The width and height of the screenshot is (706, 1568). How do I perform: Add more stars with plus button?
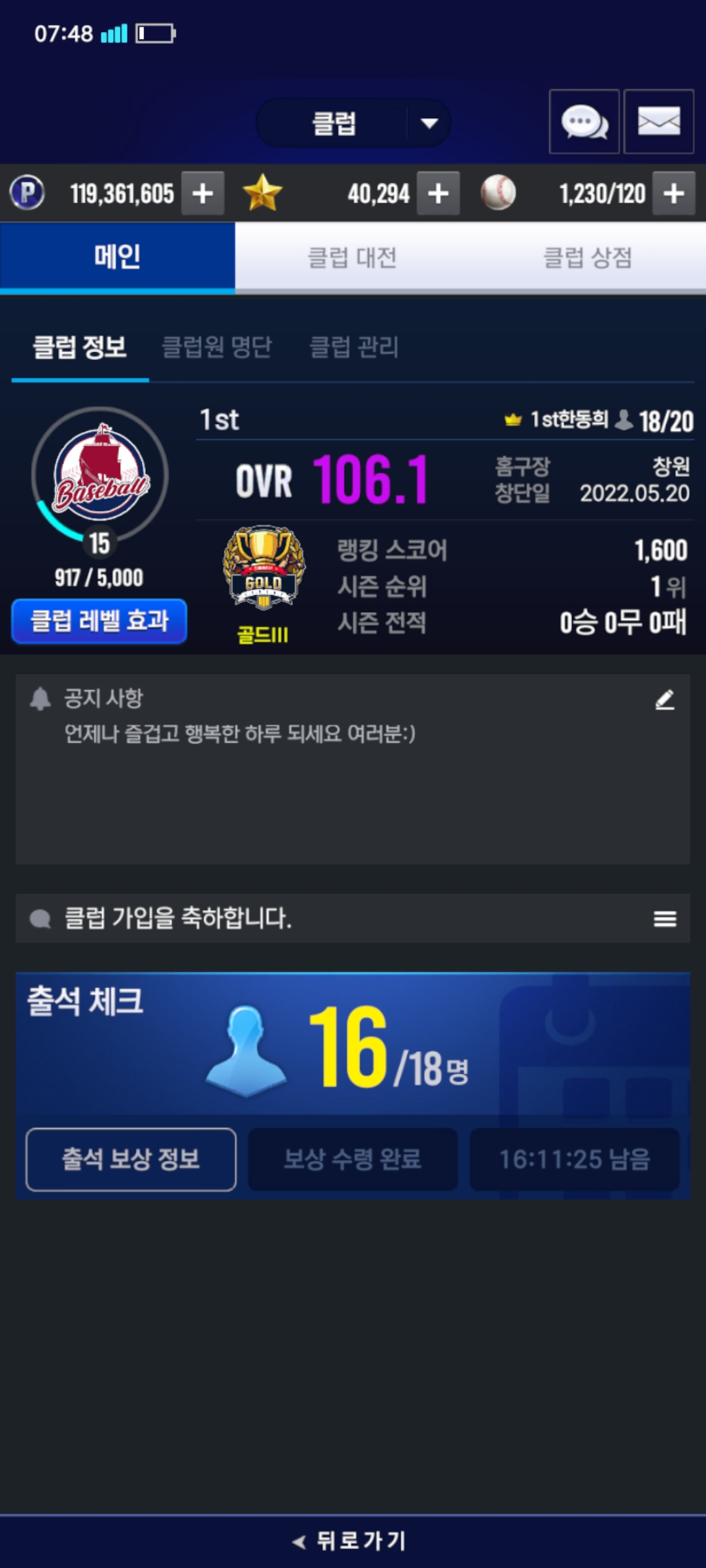point(438,193)
